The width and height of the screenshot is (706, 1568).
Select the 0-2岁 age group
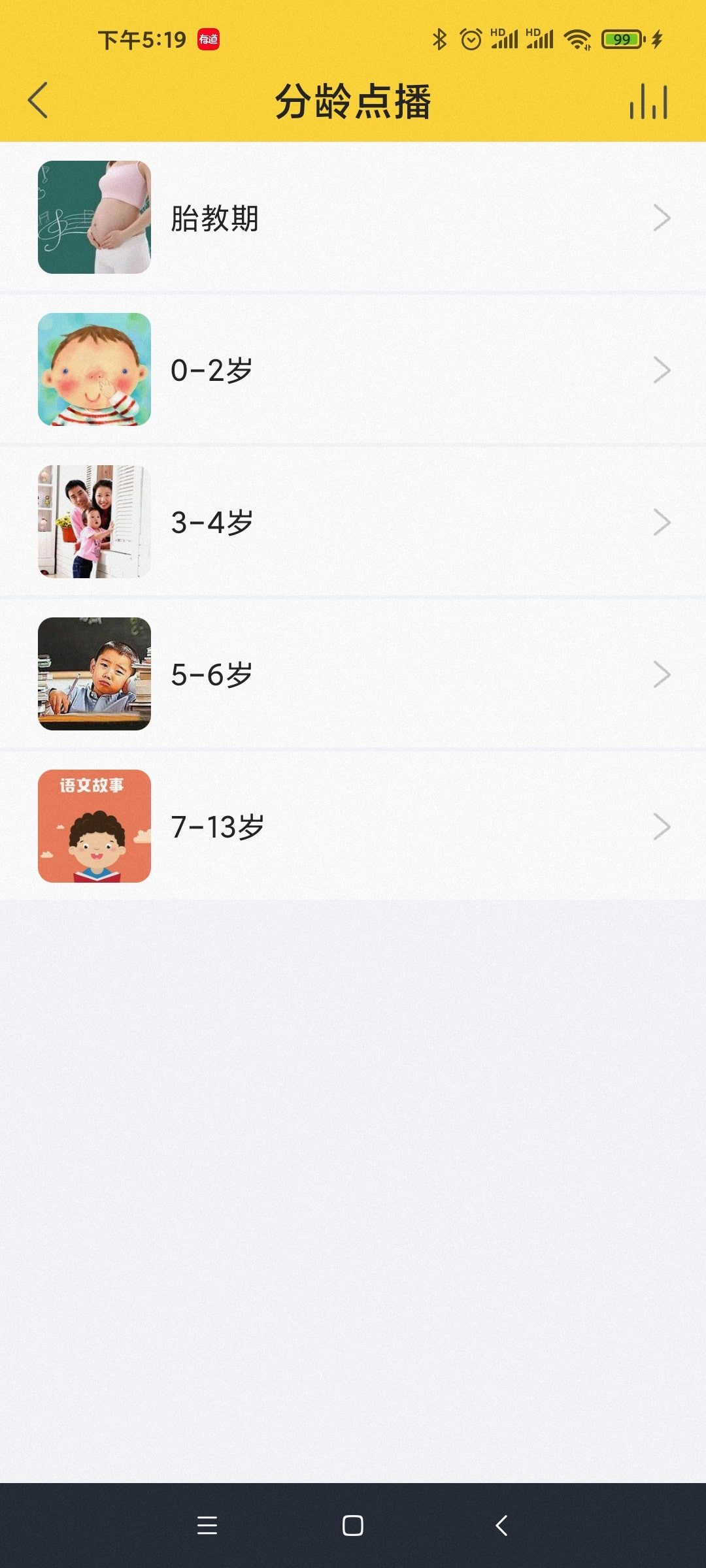(x=353, y=370)
